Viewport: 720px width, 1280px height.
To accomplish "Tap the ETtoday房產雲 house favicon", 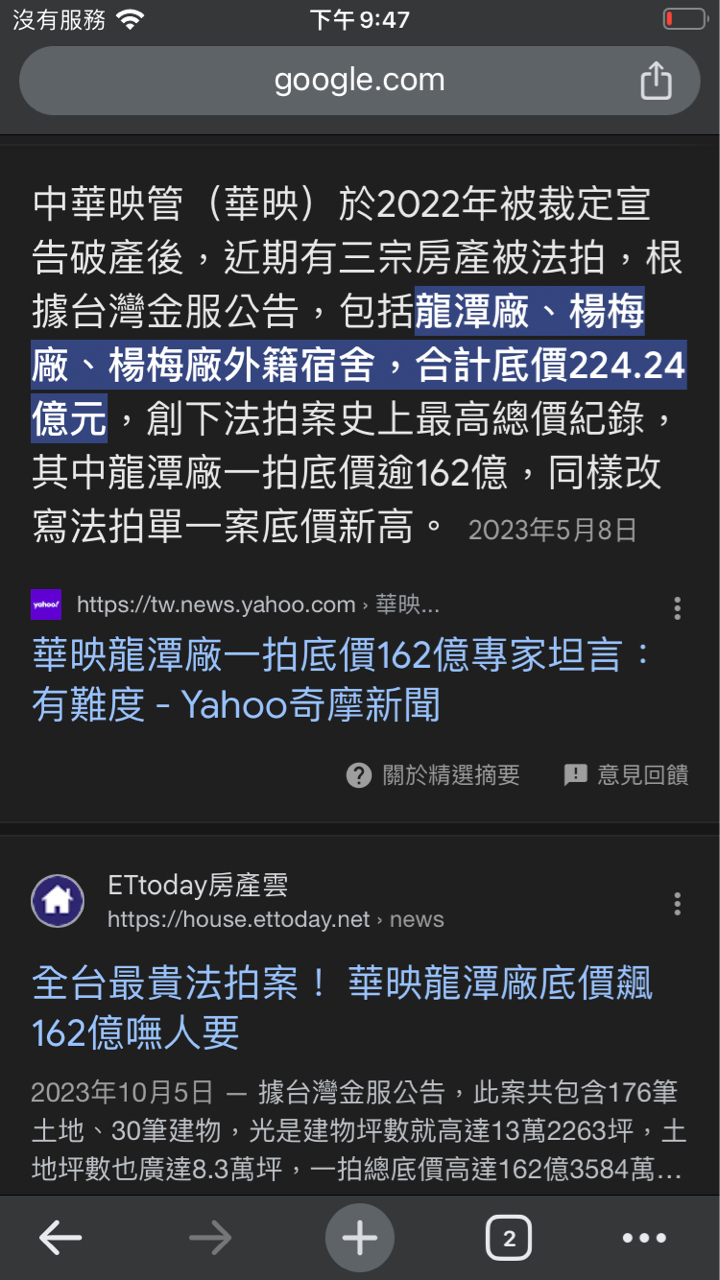I will click(57, 900).
